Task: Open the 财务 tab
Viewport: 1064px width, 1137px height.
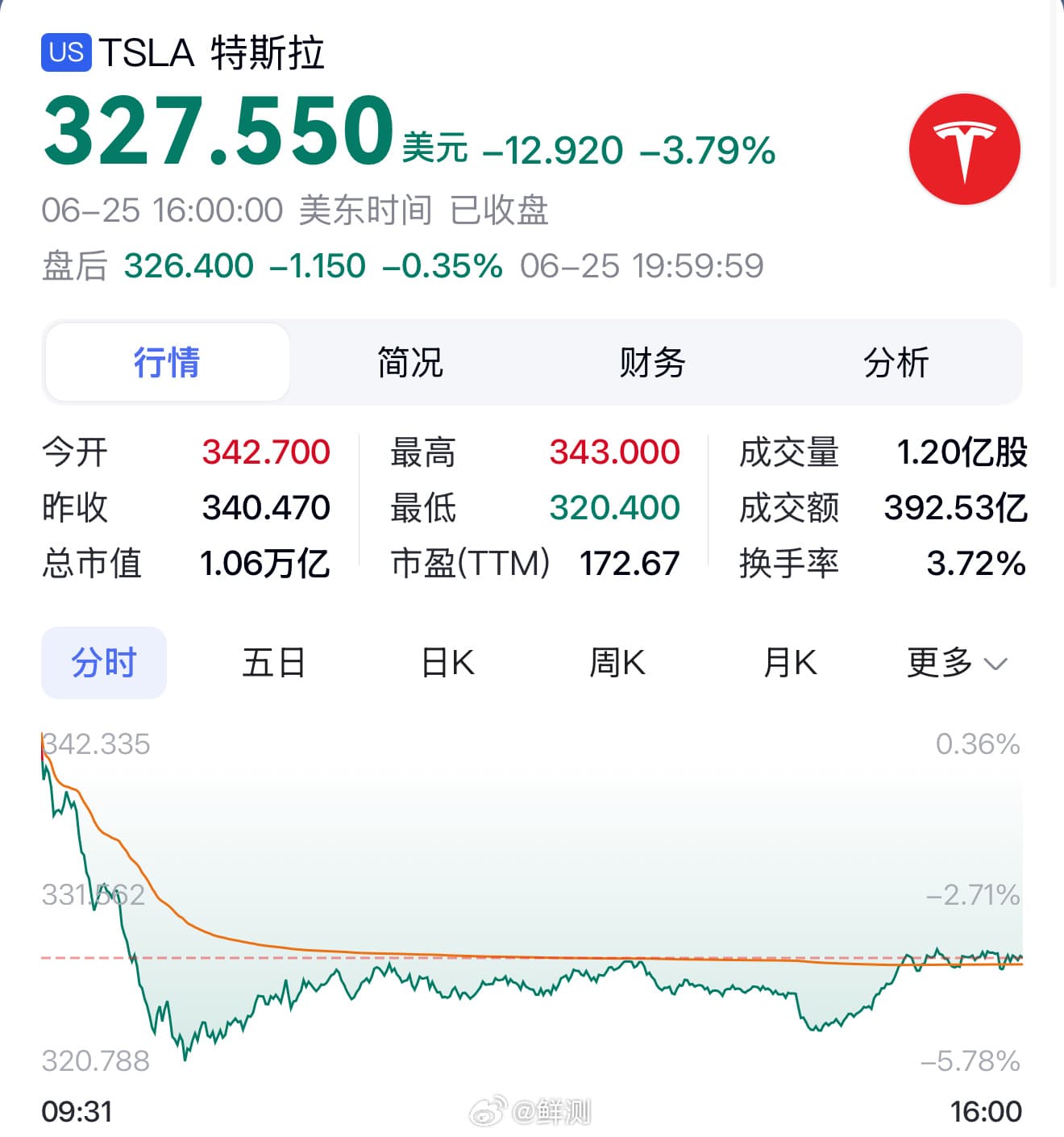Action: (x=652, y=363)
